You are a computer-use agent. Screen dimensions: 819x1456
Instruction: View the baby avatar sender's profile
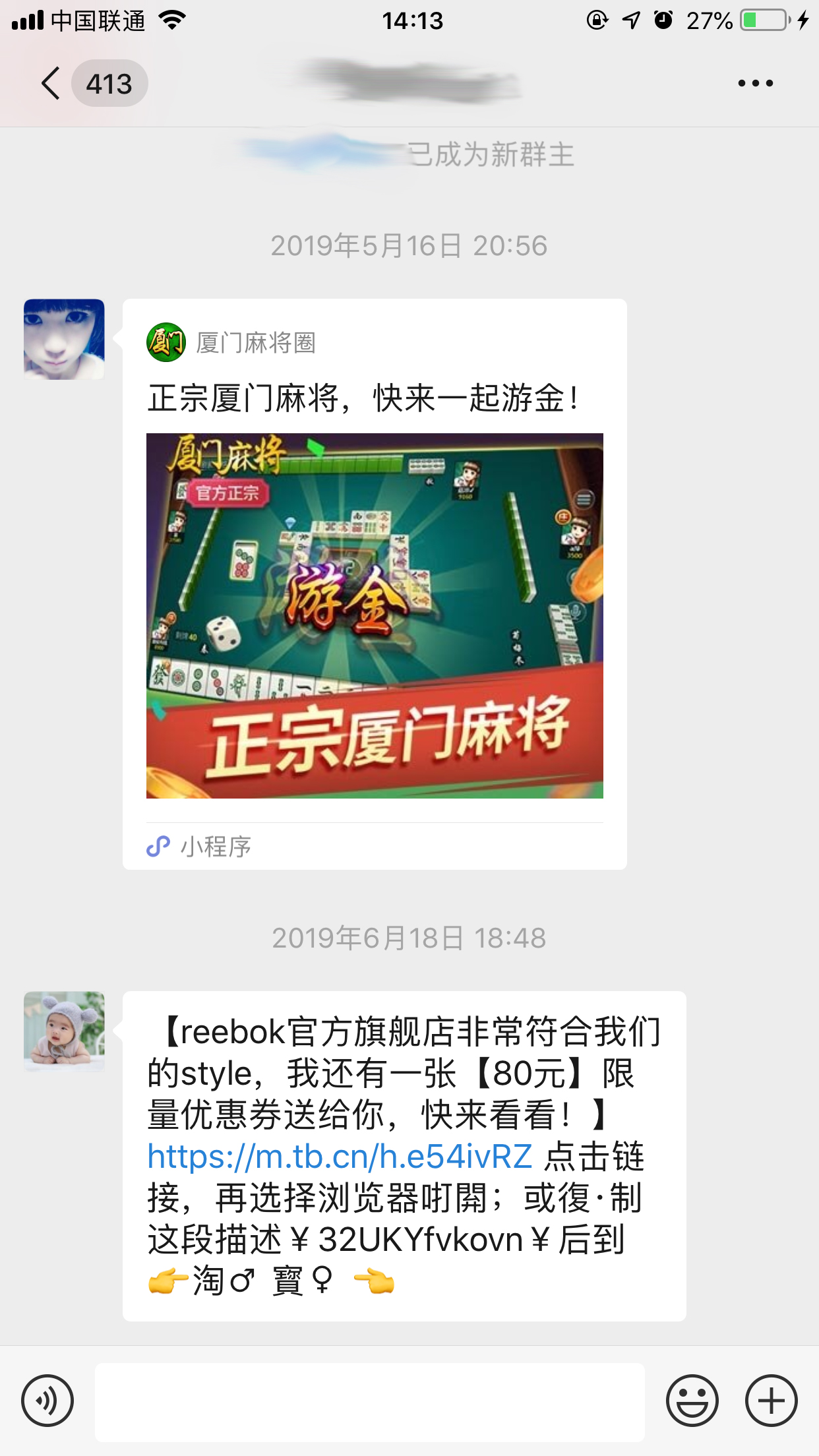tap(64, 1031)
